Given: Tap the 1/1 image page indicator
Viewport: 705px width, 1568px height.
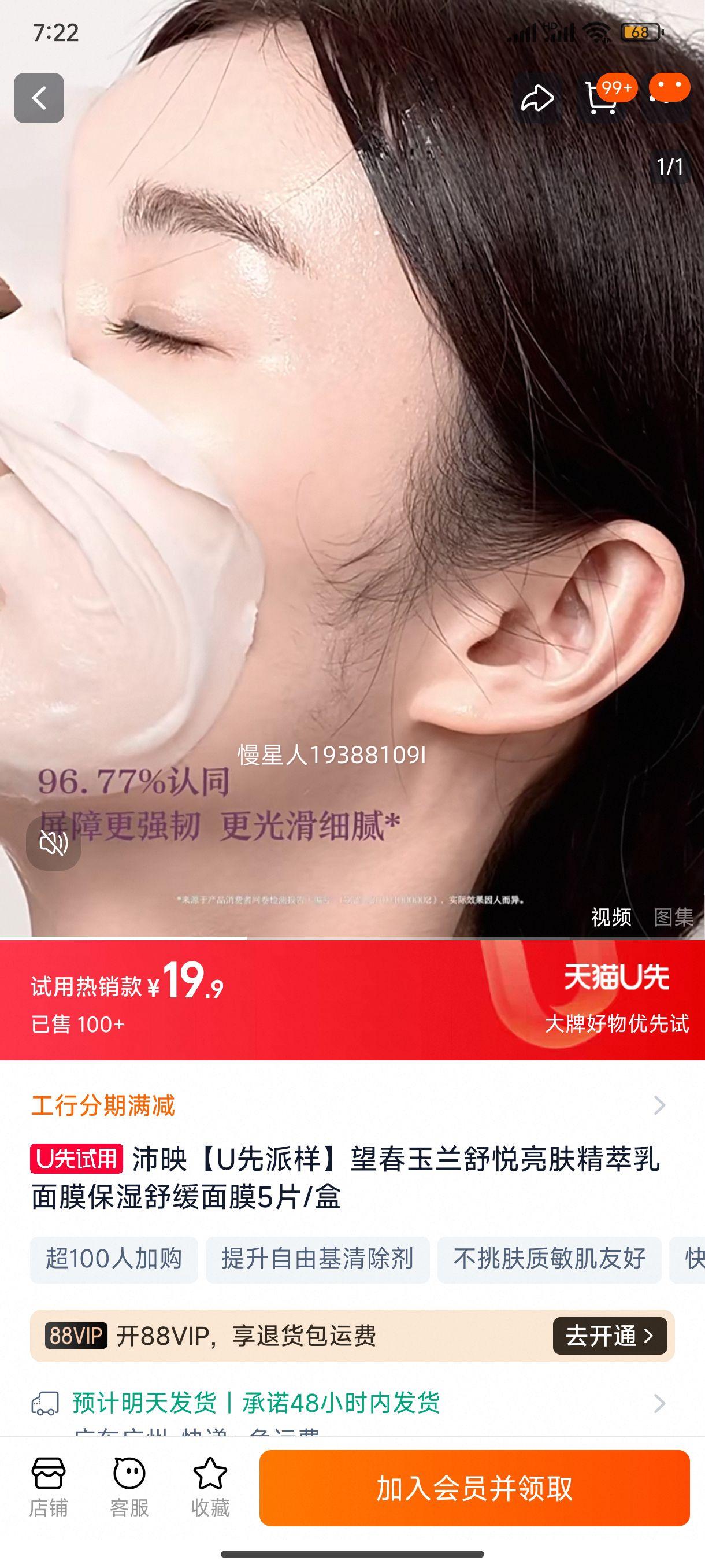Looking at the screenshot, I should tap(671, 165).
